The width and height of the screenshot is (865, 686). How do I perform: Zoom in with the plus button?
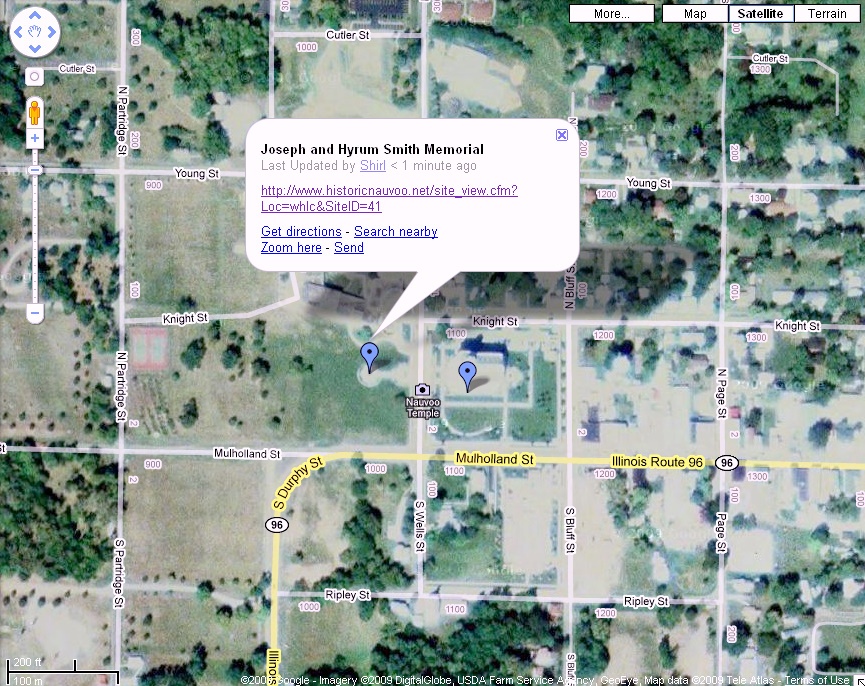[35, 138]
